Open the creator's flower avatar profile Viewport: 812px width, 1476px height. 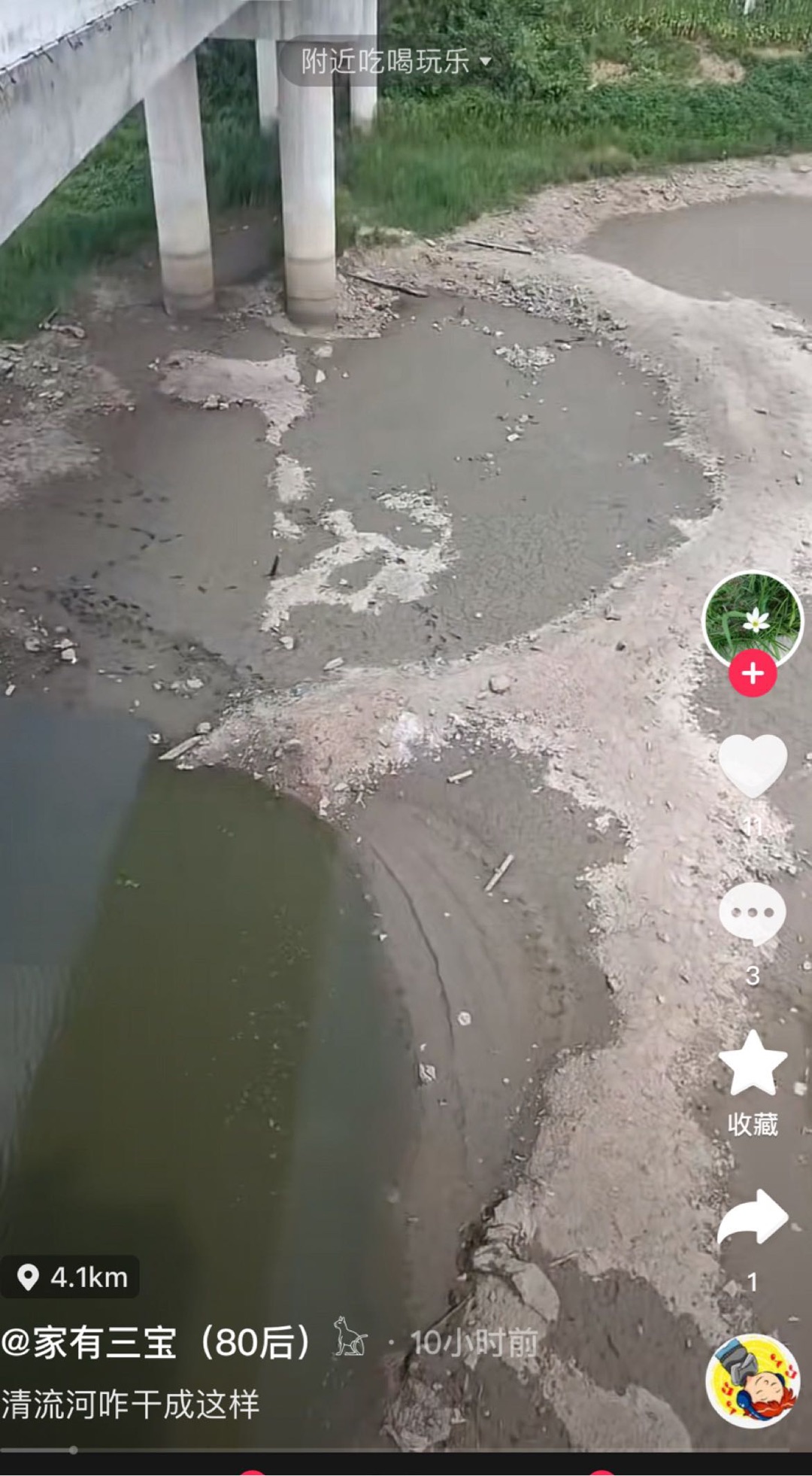coord(753,620)
